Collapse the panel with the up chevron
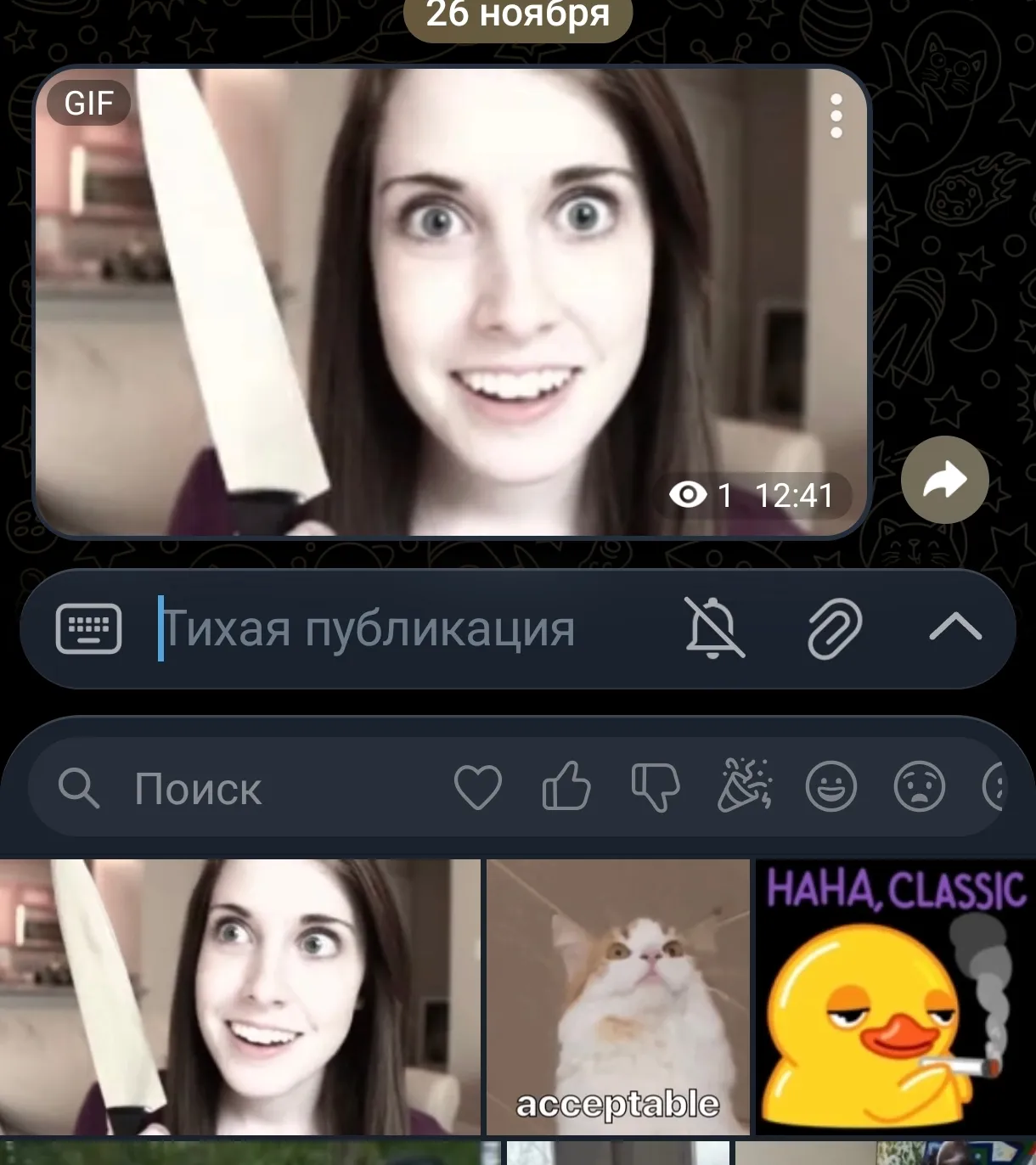 point(955,628)
